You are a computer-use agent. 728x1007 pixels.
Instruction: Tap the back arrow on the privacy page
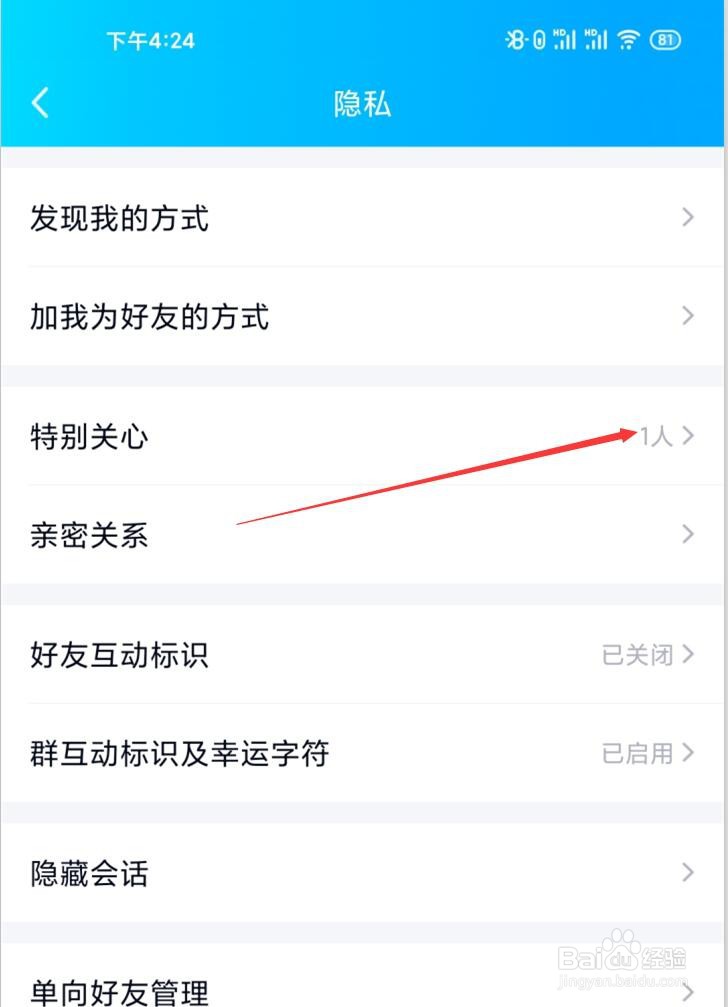(40, 103)
